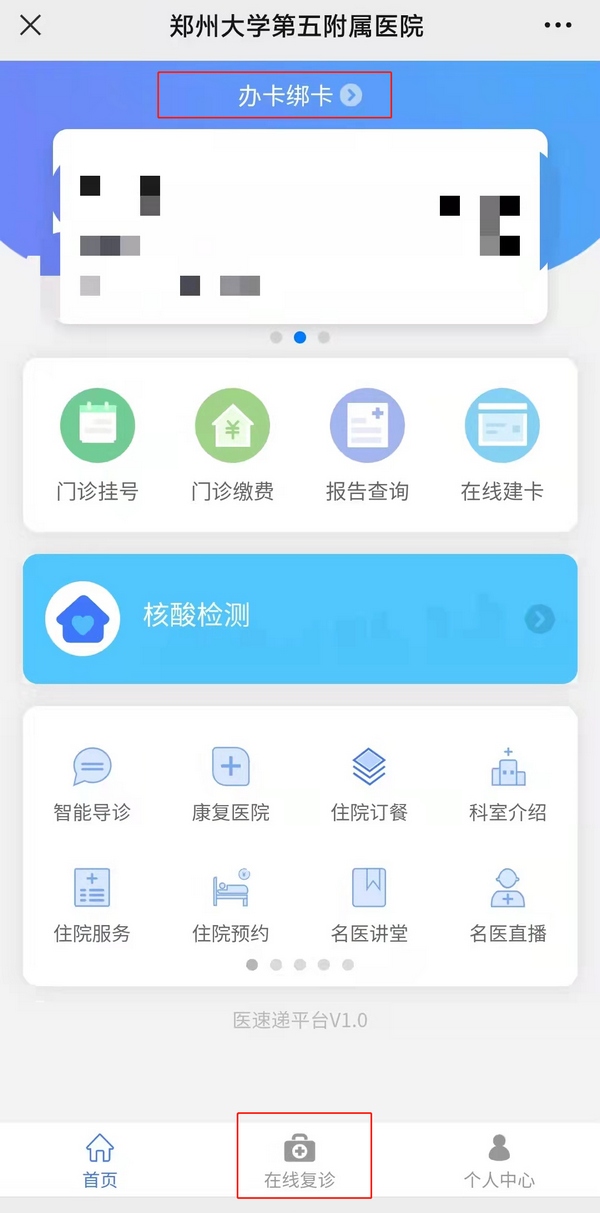The image size is (600, 1213).
Task: Open 住院订餐 inpatient meal ordering
Action: (369, 783)
